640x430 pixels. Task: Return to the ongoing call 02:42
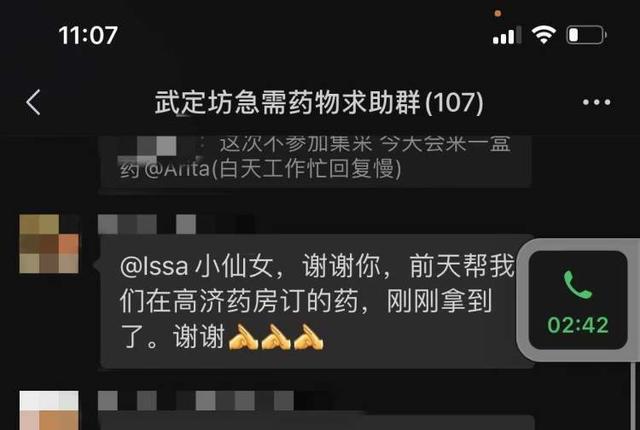tap(577, 303)
